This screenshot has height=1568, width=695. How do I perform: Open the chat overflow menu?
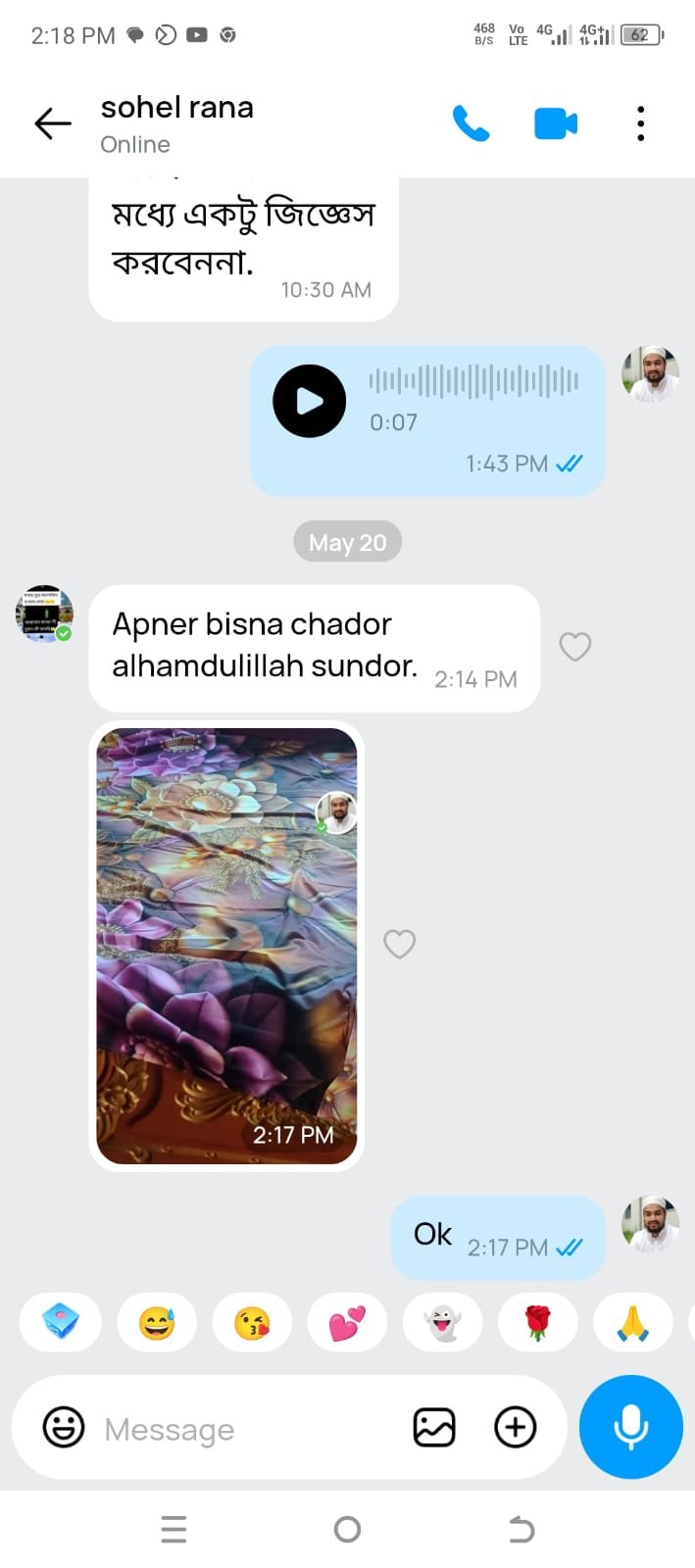click(640, 123)
